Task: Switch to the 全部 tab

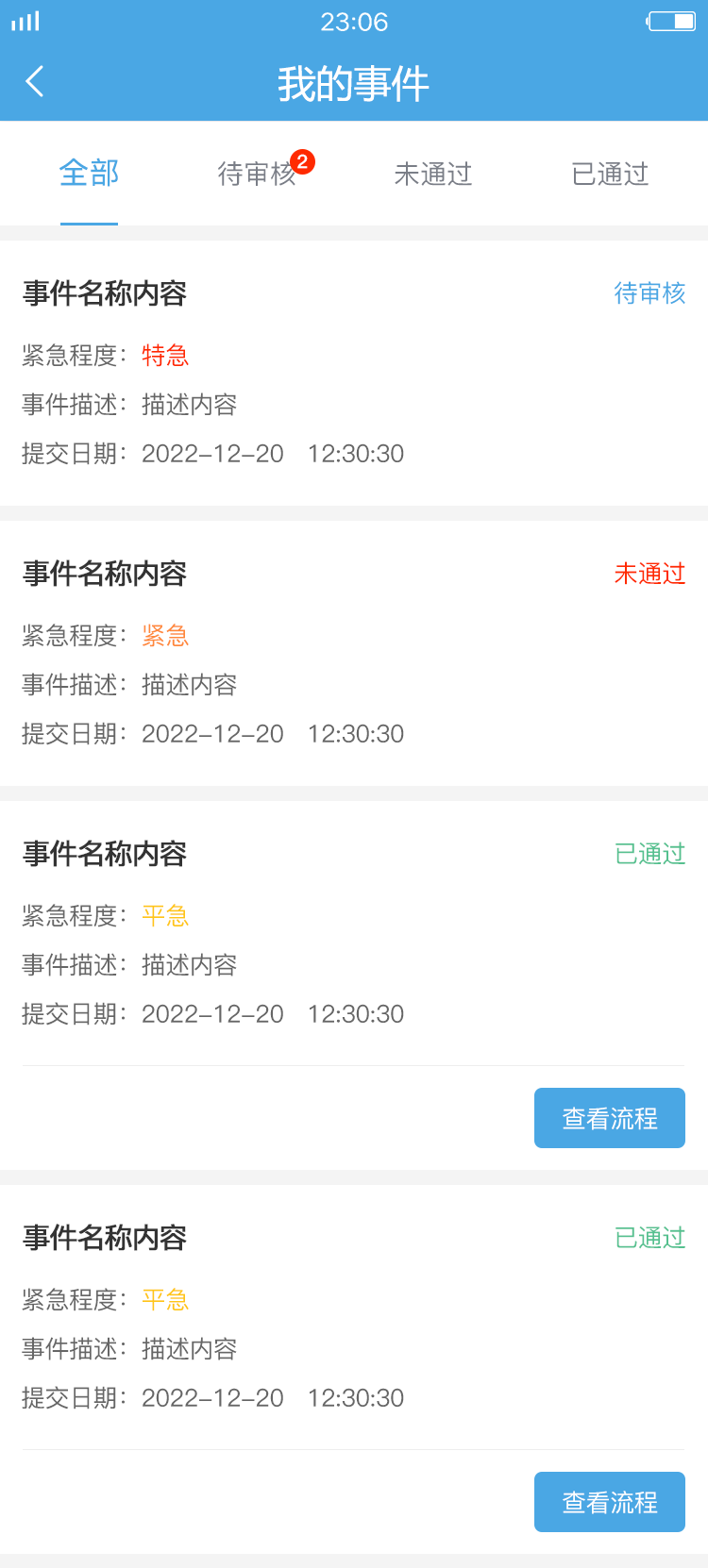Action: 89,174
